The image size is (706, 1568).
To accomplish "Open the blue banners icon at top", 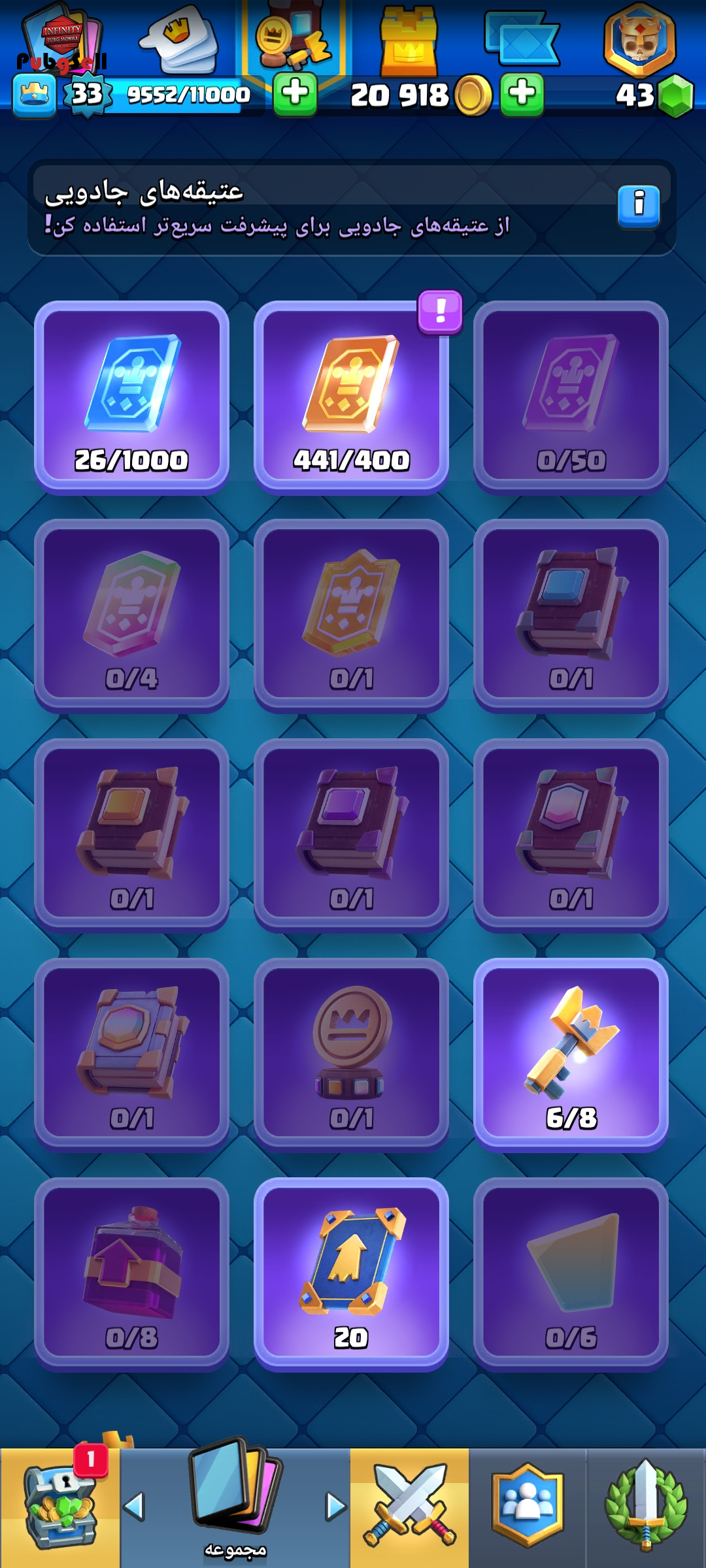I will (x=522, y=39).
